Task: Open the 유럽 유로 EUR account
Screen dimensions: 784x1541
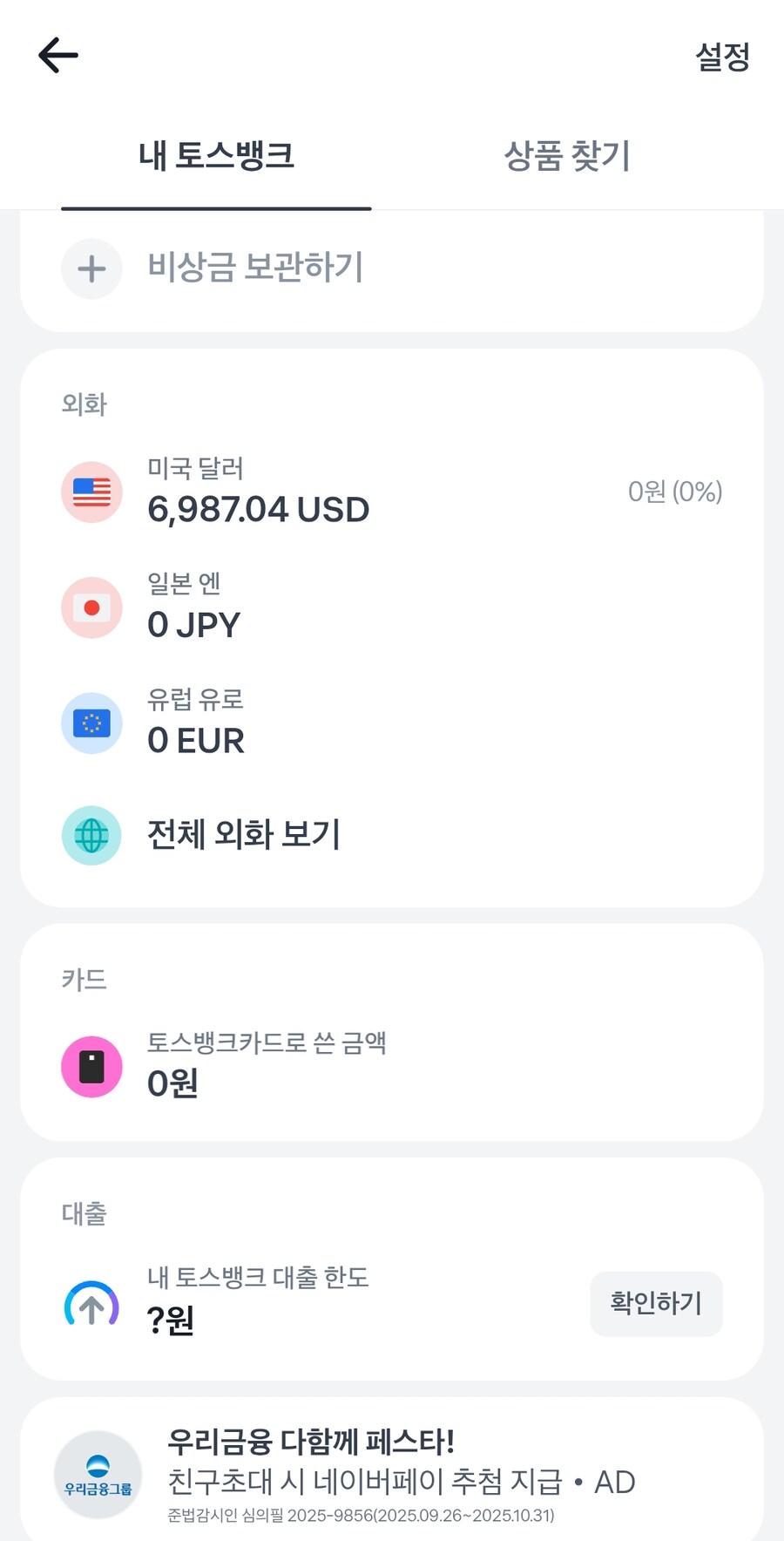Action: [197, 723]
